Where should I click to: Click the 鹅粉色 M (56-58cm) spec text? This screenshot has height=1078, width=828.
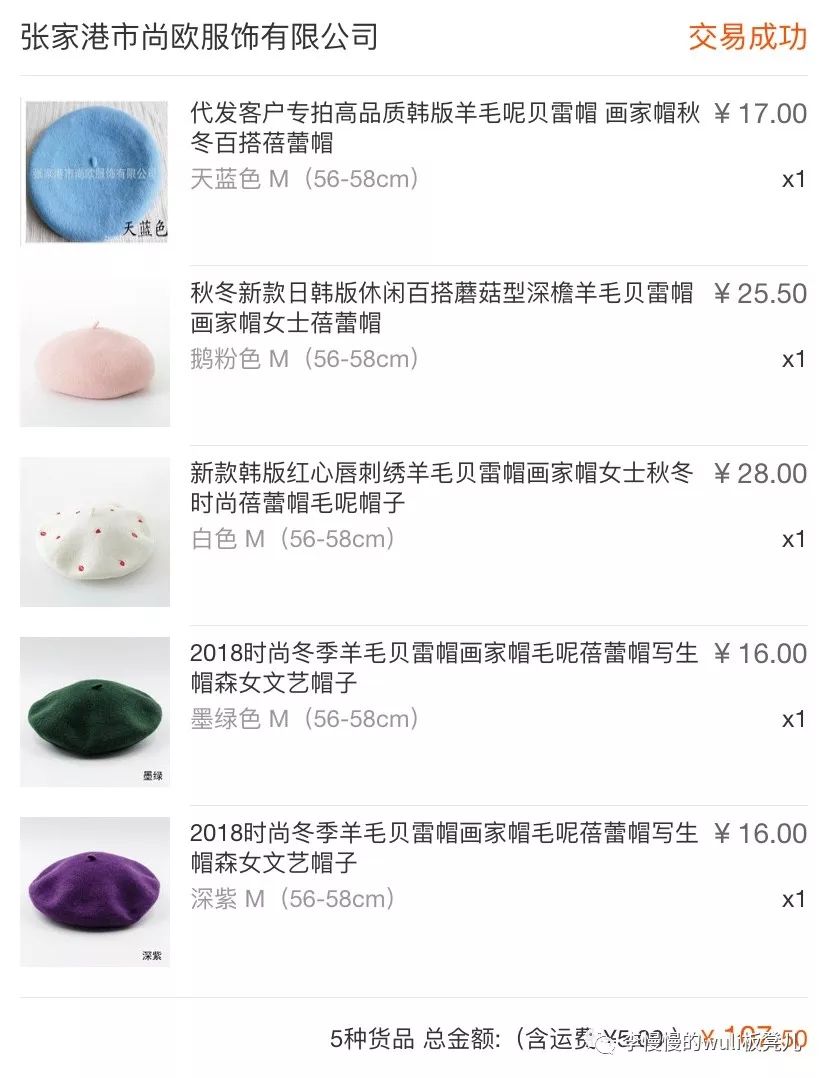point(299,360)
